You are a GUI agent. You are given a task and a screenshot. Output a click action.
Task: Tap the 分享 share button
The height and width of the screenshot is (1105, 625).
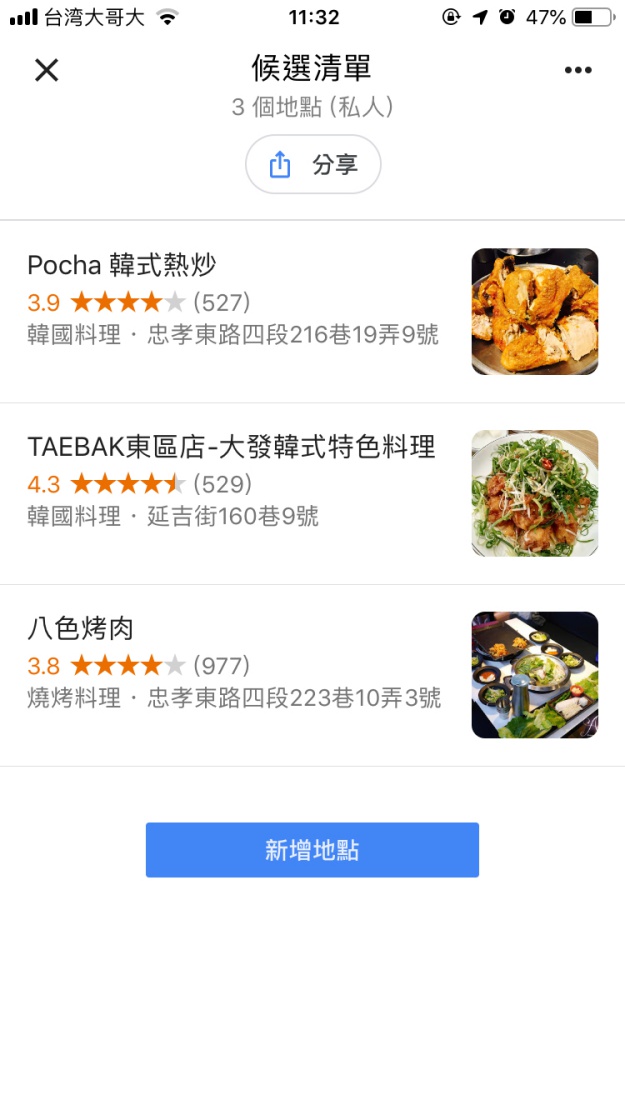click(313, 165)
